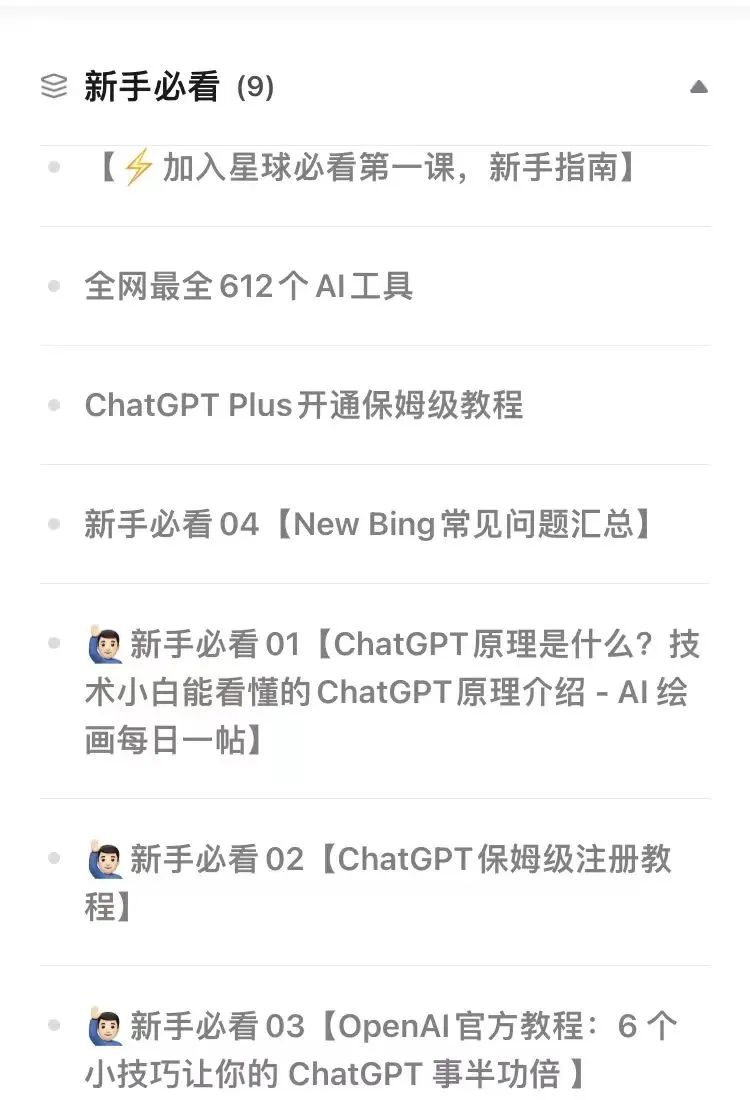Open 新手必看02 ChatGPT保姆级注册教程

click(380, 881)
